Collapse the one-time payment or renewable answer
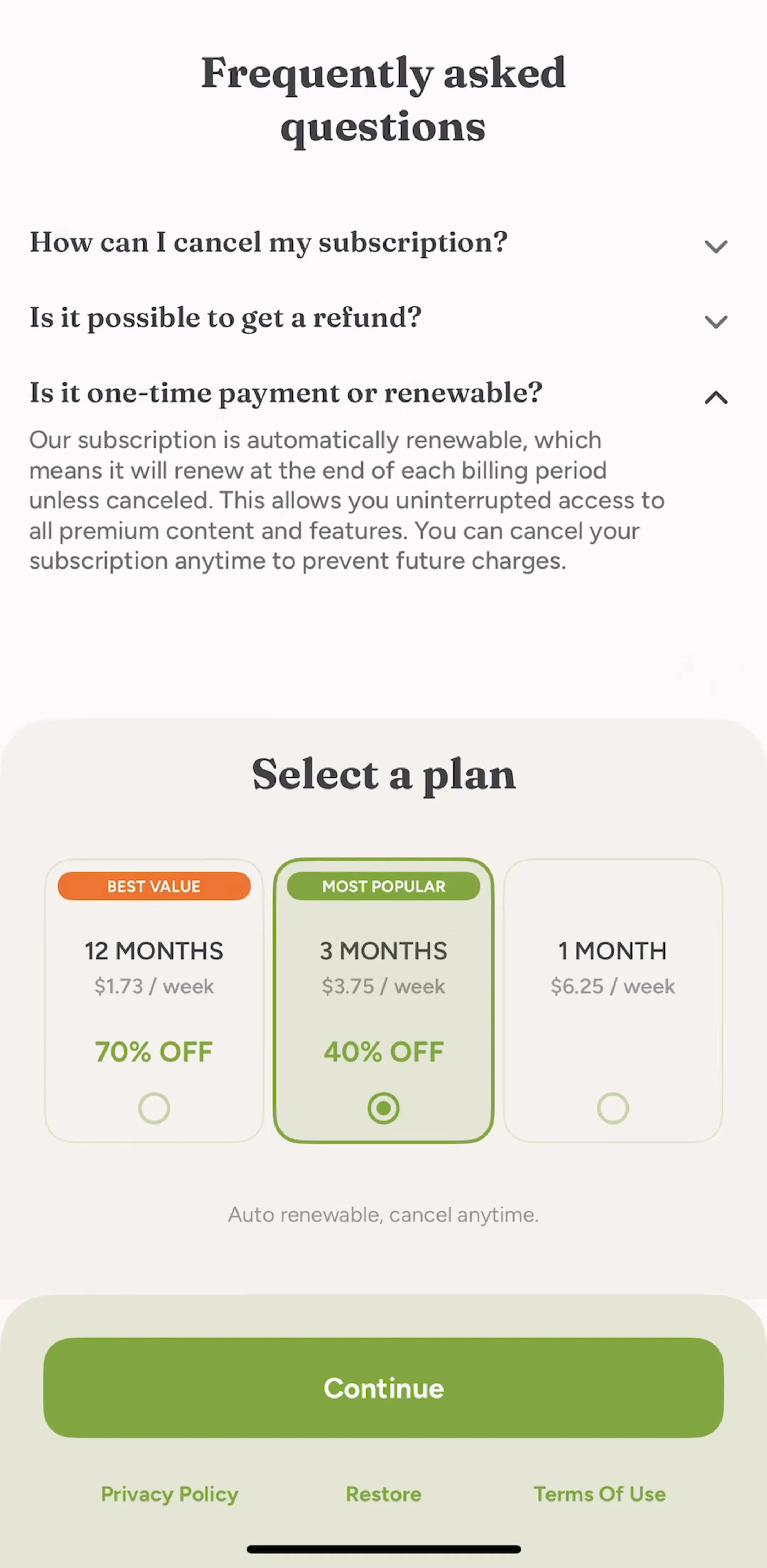The image size is (767, 1568). pos(716,398)
